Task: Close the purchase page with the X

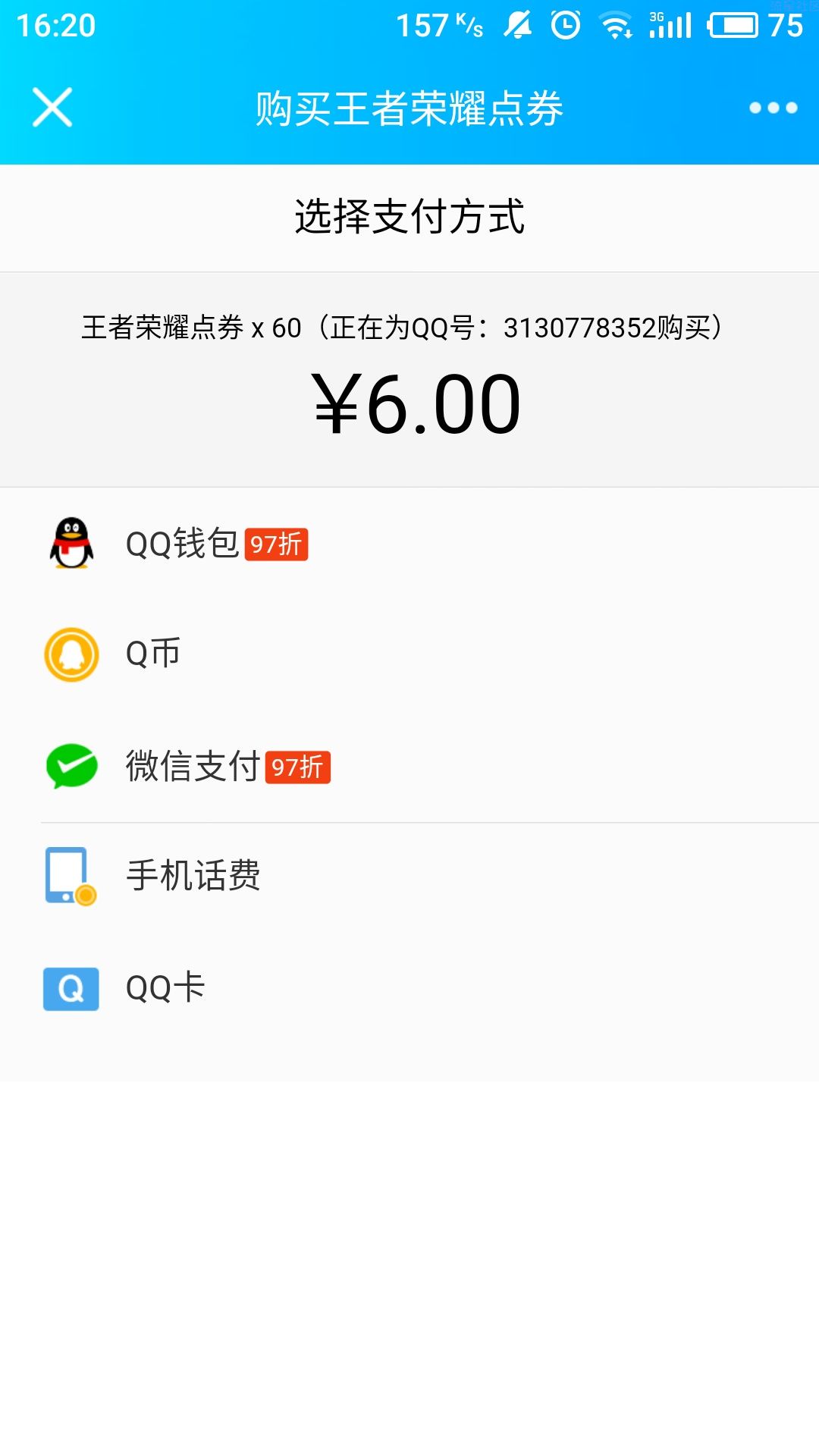Action: tap(52, 107)
